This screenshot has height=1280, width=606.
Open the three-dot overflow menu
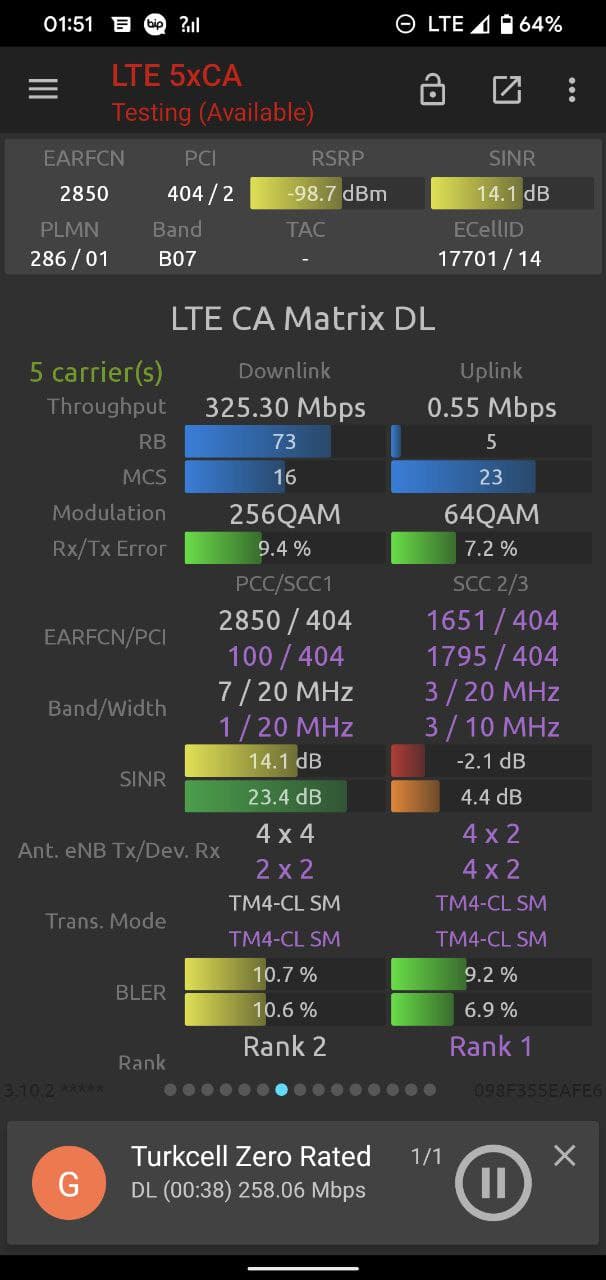tap(572, 90)
